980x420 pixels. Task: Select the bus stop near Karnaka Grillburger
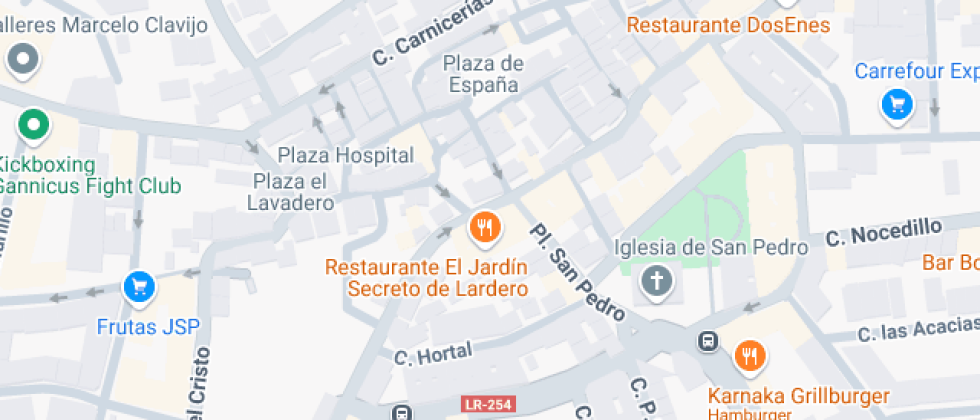pos(708,342)
